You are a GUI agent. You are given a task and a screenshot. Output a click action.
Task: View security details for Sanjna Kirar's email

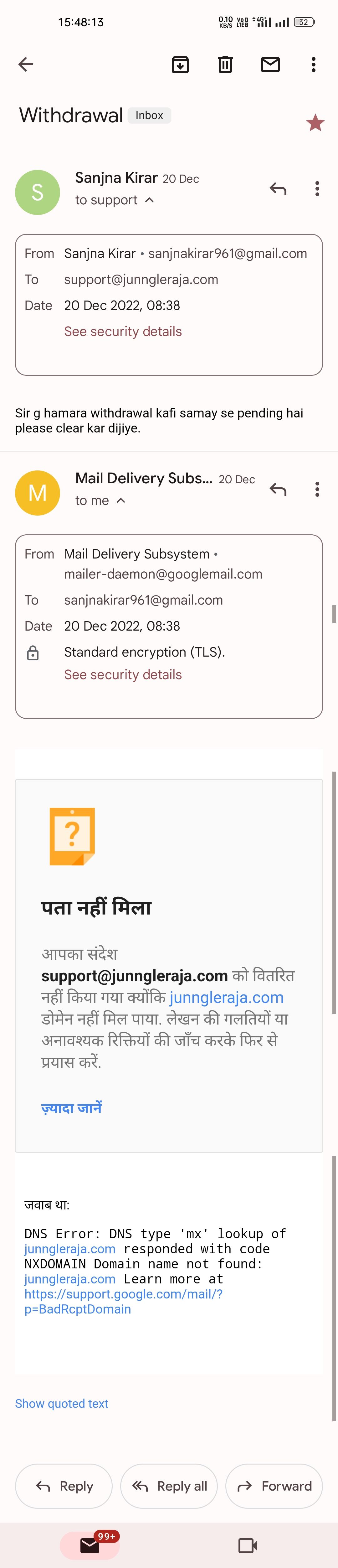[123, 331]
